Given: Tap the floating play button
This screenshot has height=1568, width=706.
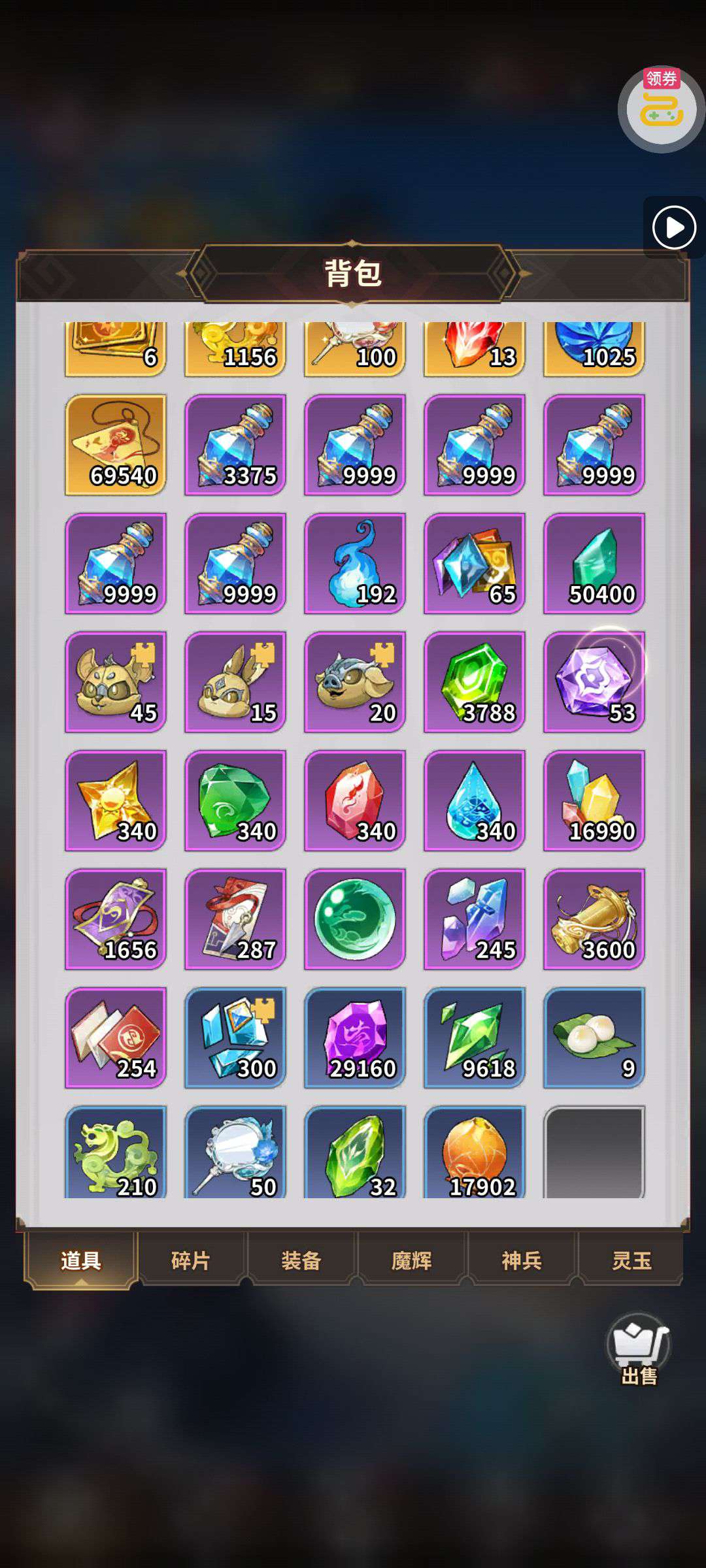Looking at the screenshot, I should coord(674,227).
